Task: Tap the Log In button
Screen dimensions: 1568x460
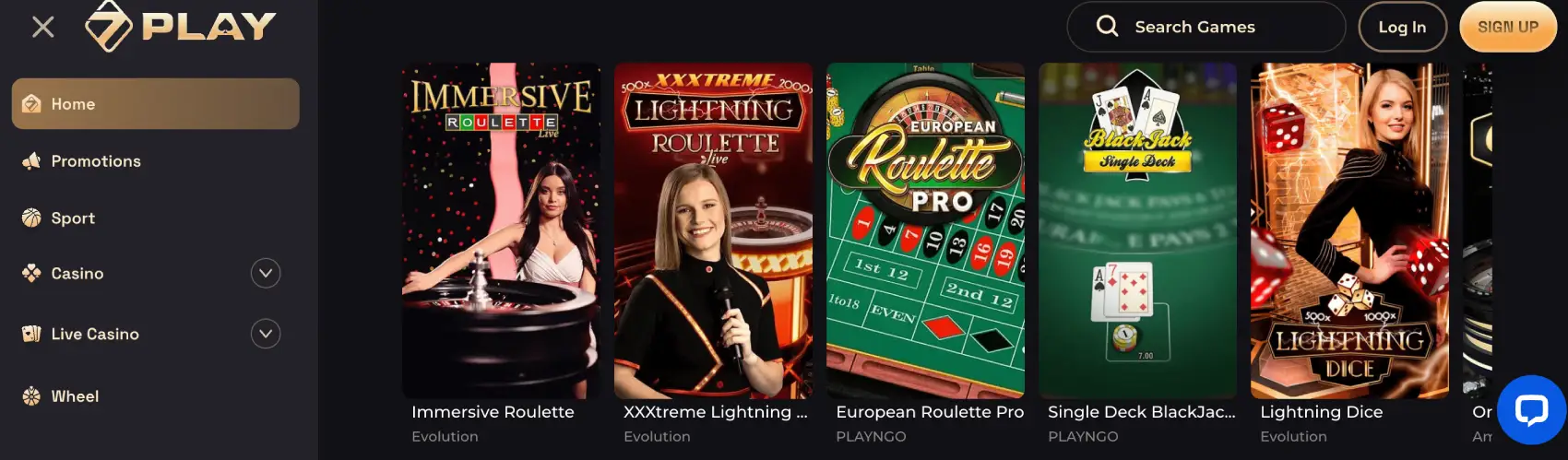Action: point(1402,28)
